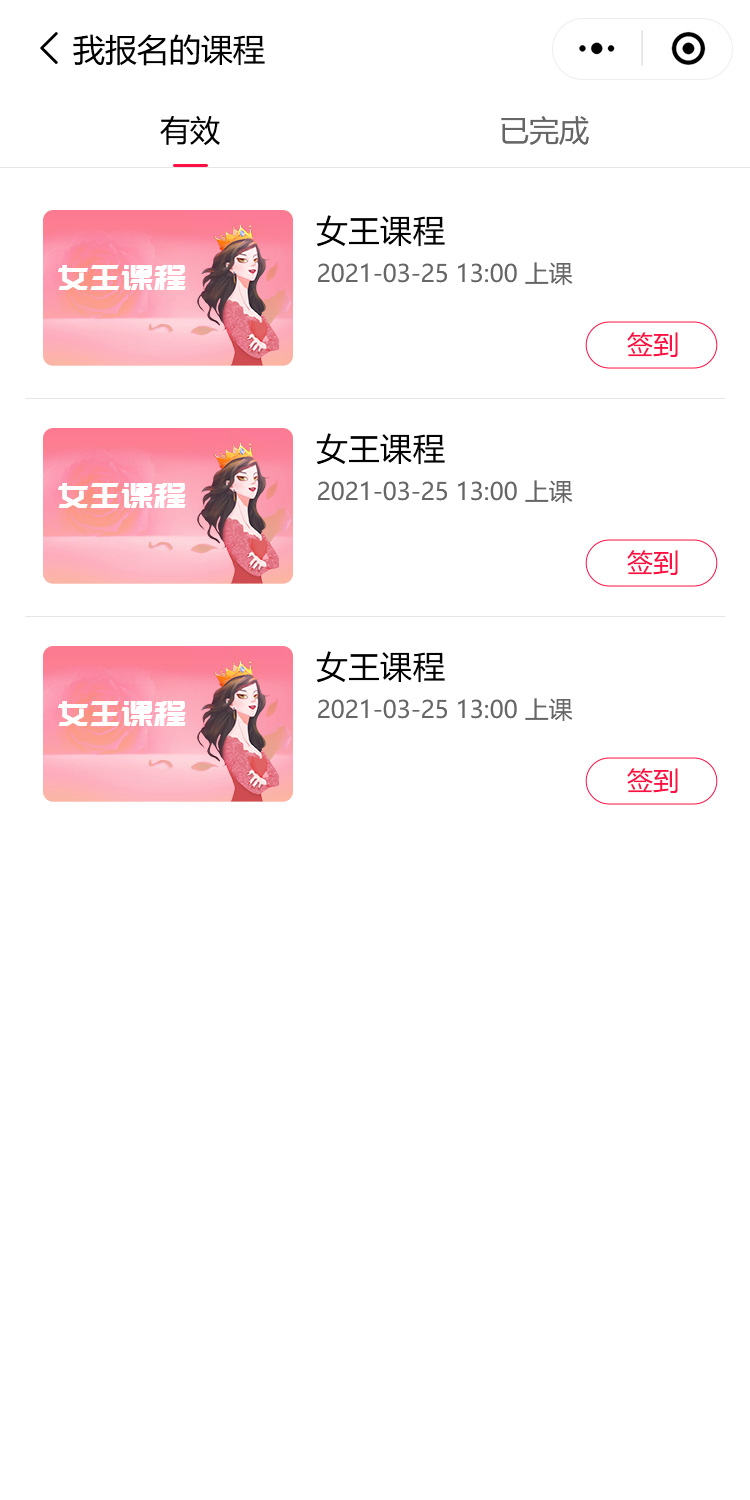Open the first 女王课程 course cover
The width and height of the screenshot is (750, 1500).
[168, 288]
